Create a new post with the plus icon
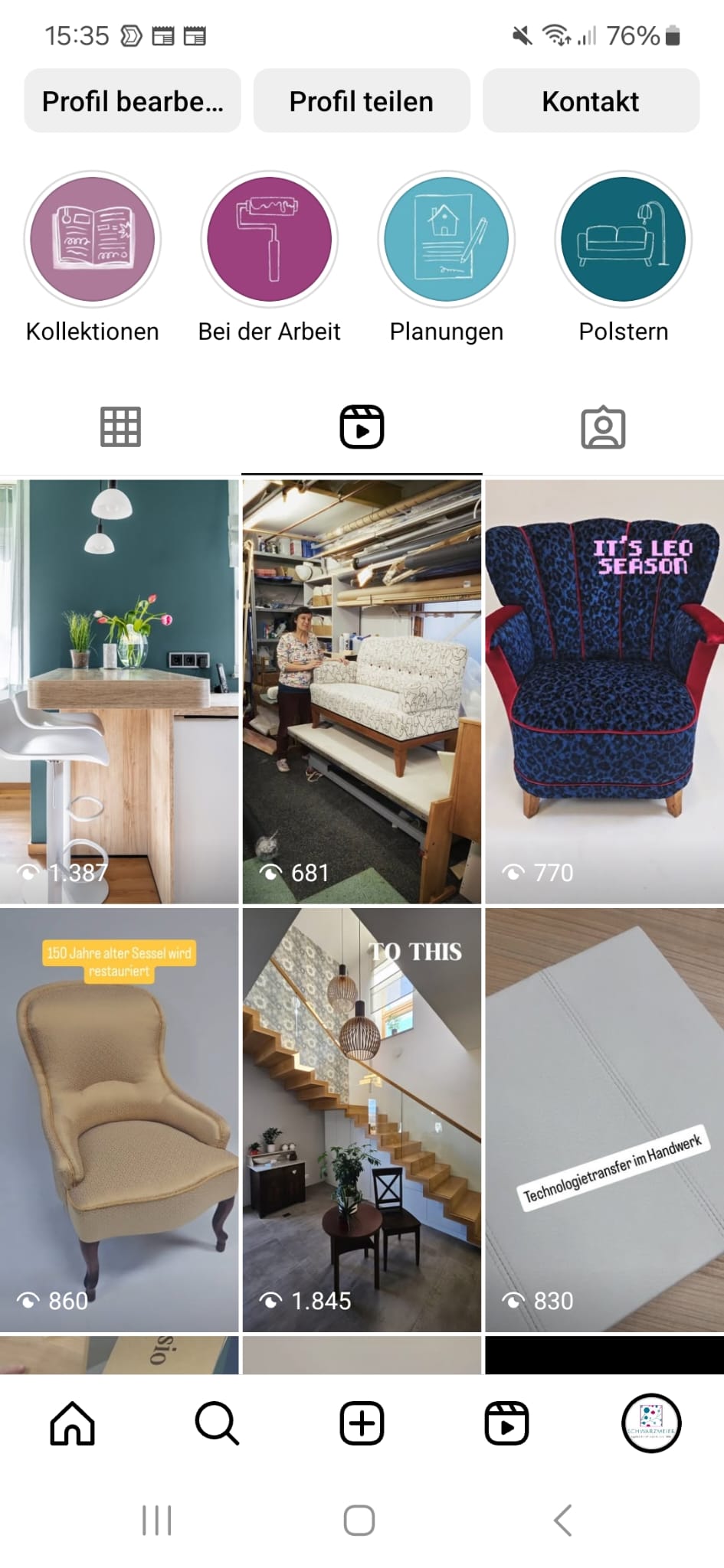The height and width of the screenshot is (1568, 724). point(362,1423)
